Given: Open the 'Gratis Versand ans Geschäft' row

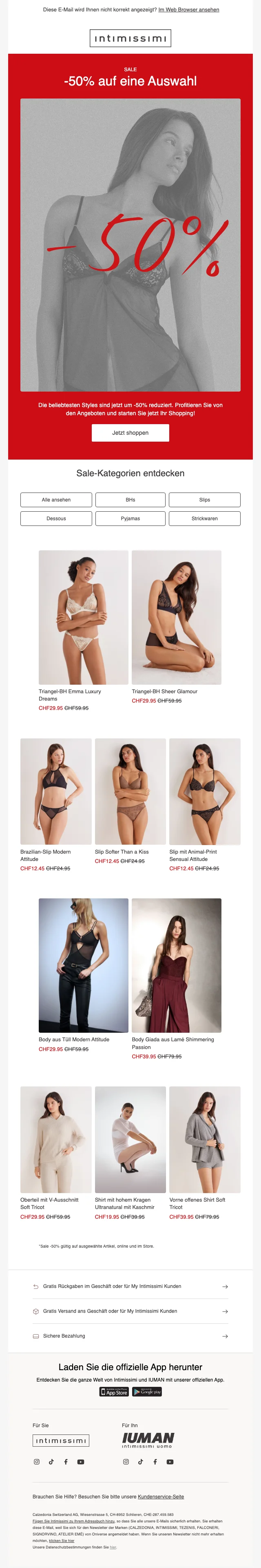Looking at the screenshot, I should tap(130, 1311).
